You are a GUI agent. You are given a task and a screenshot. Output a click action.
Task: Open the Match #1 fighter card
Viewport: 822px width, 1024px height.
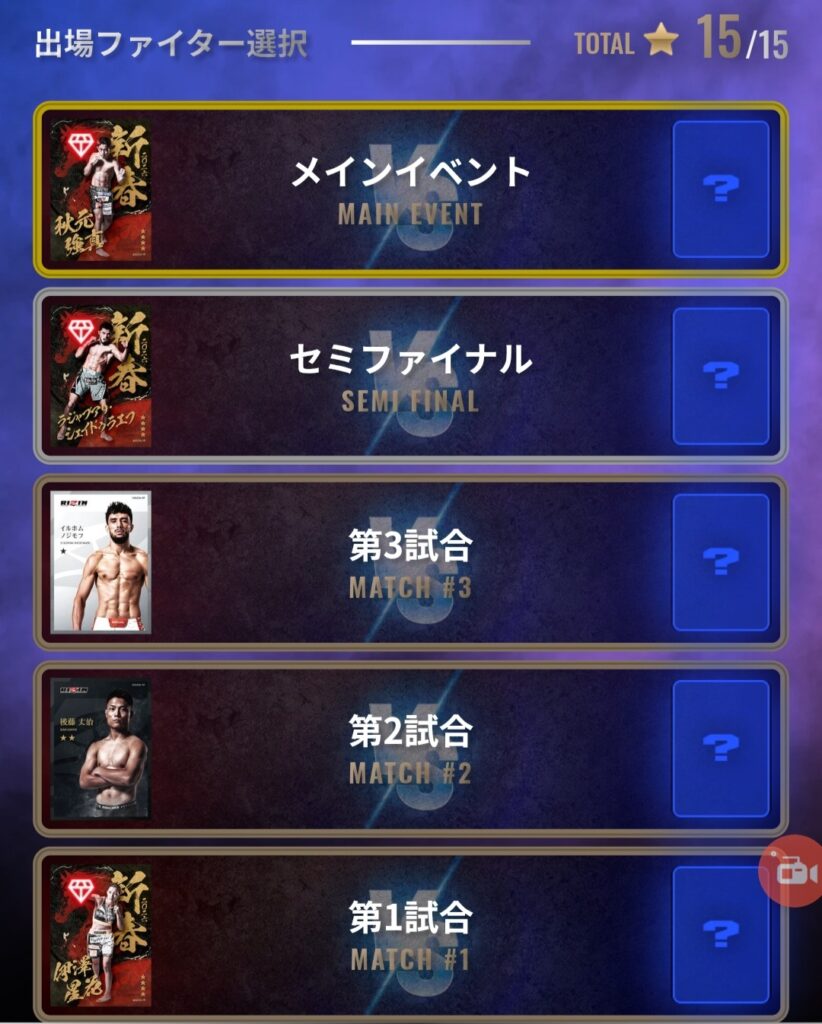pyautogui.click(x=100, y=935)
